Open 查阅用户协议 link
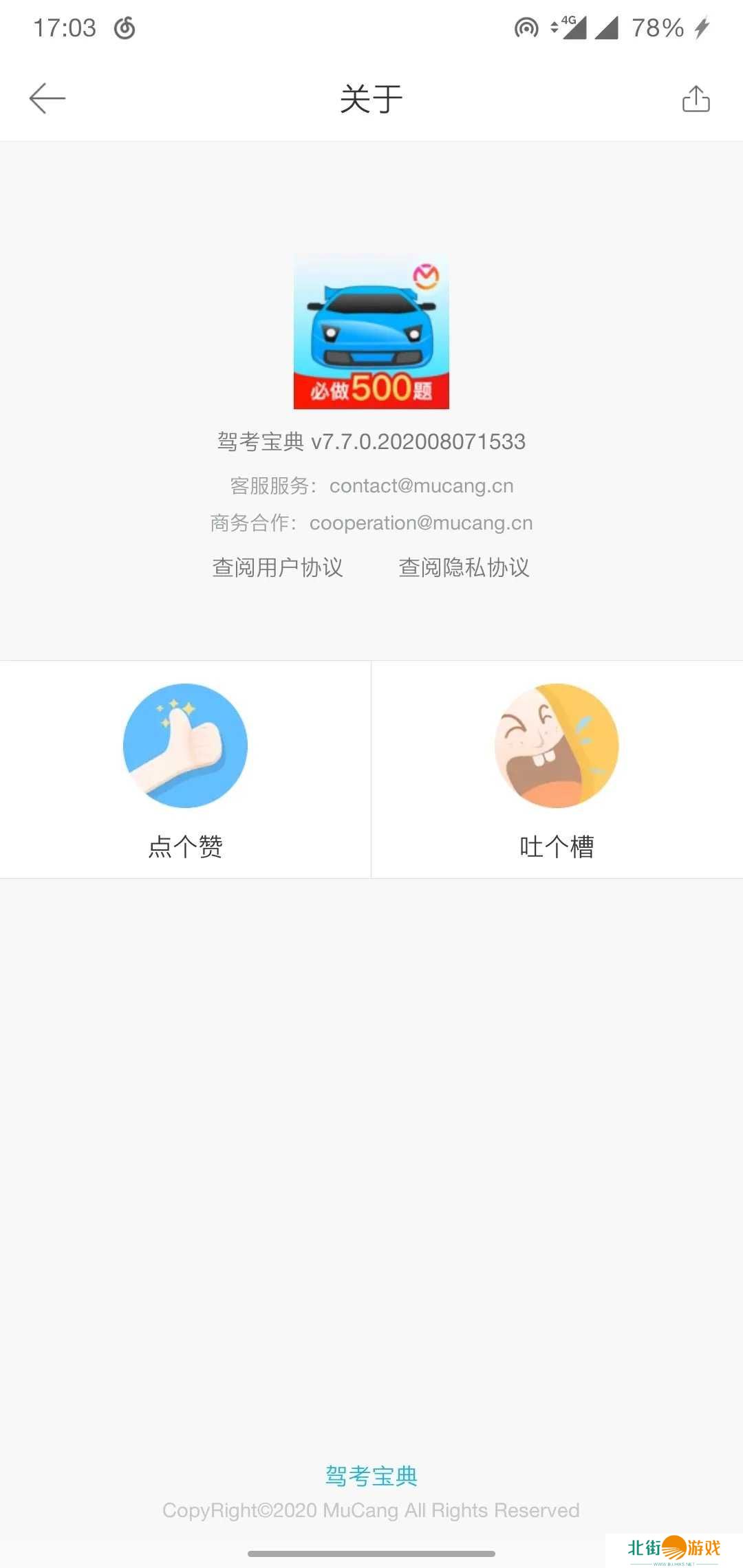743x1568 pixels. (x=277, y=567)
